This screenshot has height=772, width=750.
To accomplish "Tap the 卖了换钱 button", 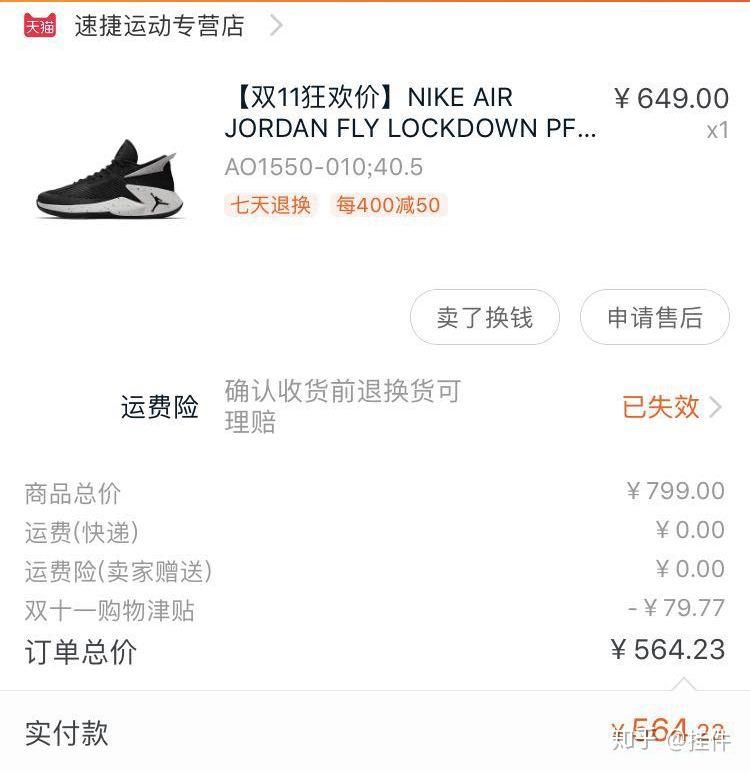I will point(485,318).
